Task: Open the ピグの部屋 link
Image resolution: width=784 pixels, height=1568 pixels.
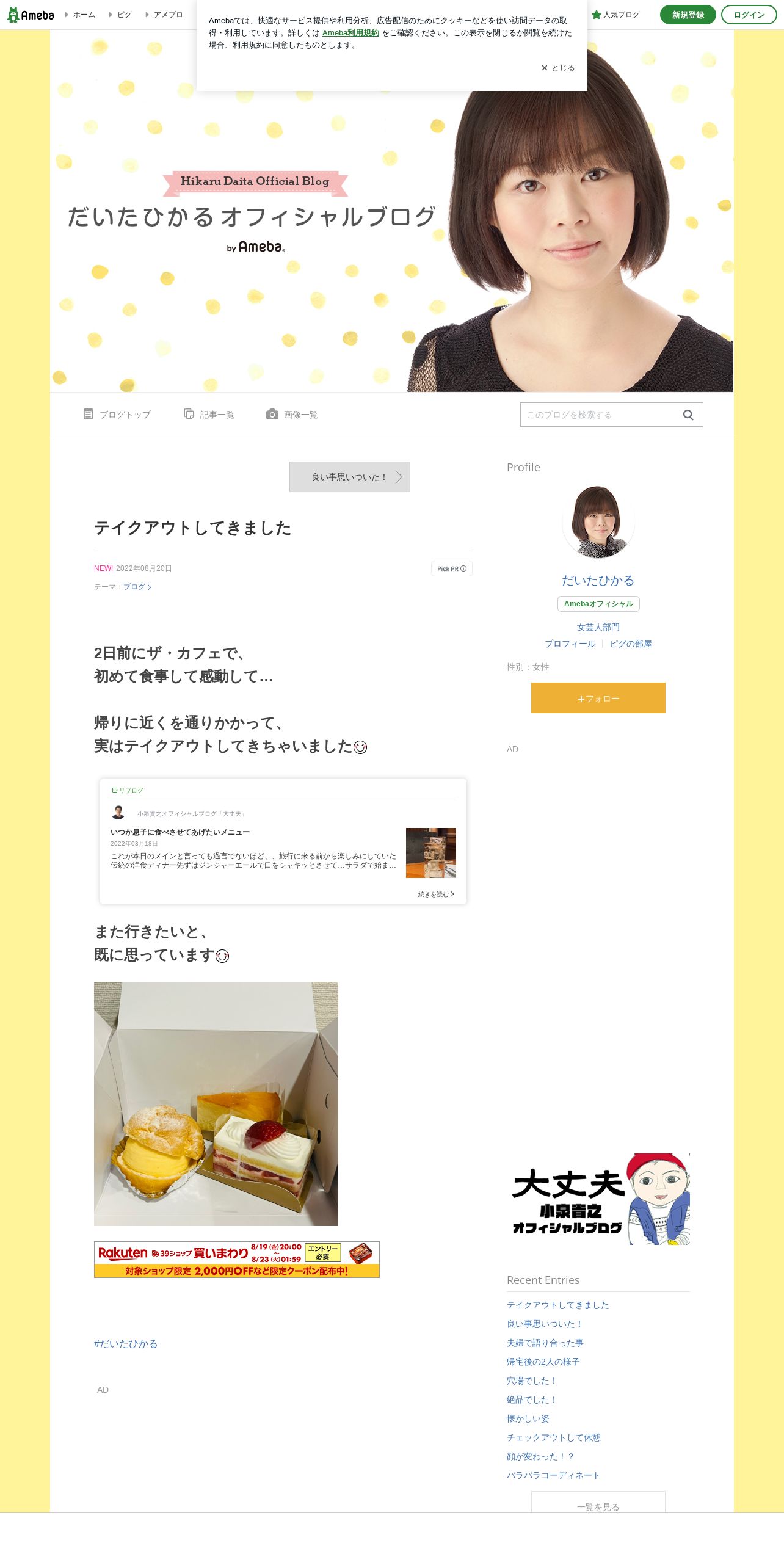Action: [x=630, y=644]
